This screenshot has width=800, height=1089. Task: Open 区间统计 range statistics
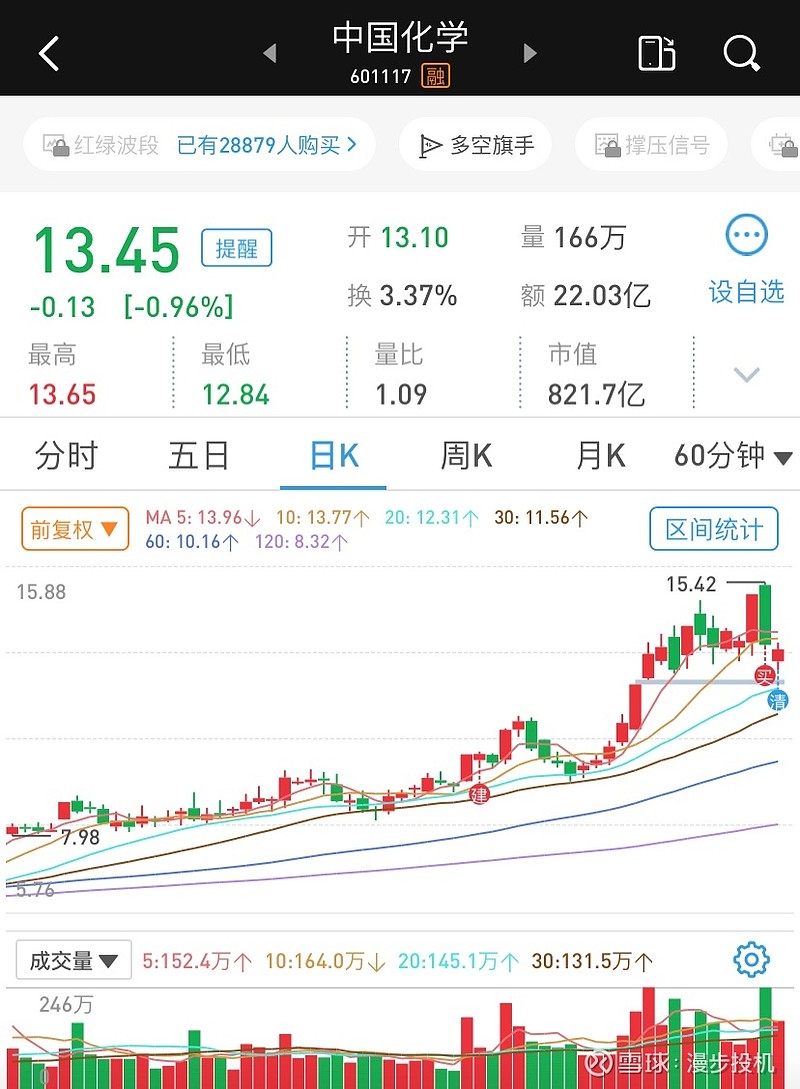coord(713,529)
